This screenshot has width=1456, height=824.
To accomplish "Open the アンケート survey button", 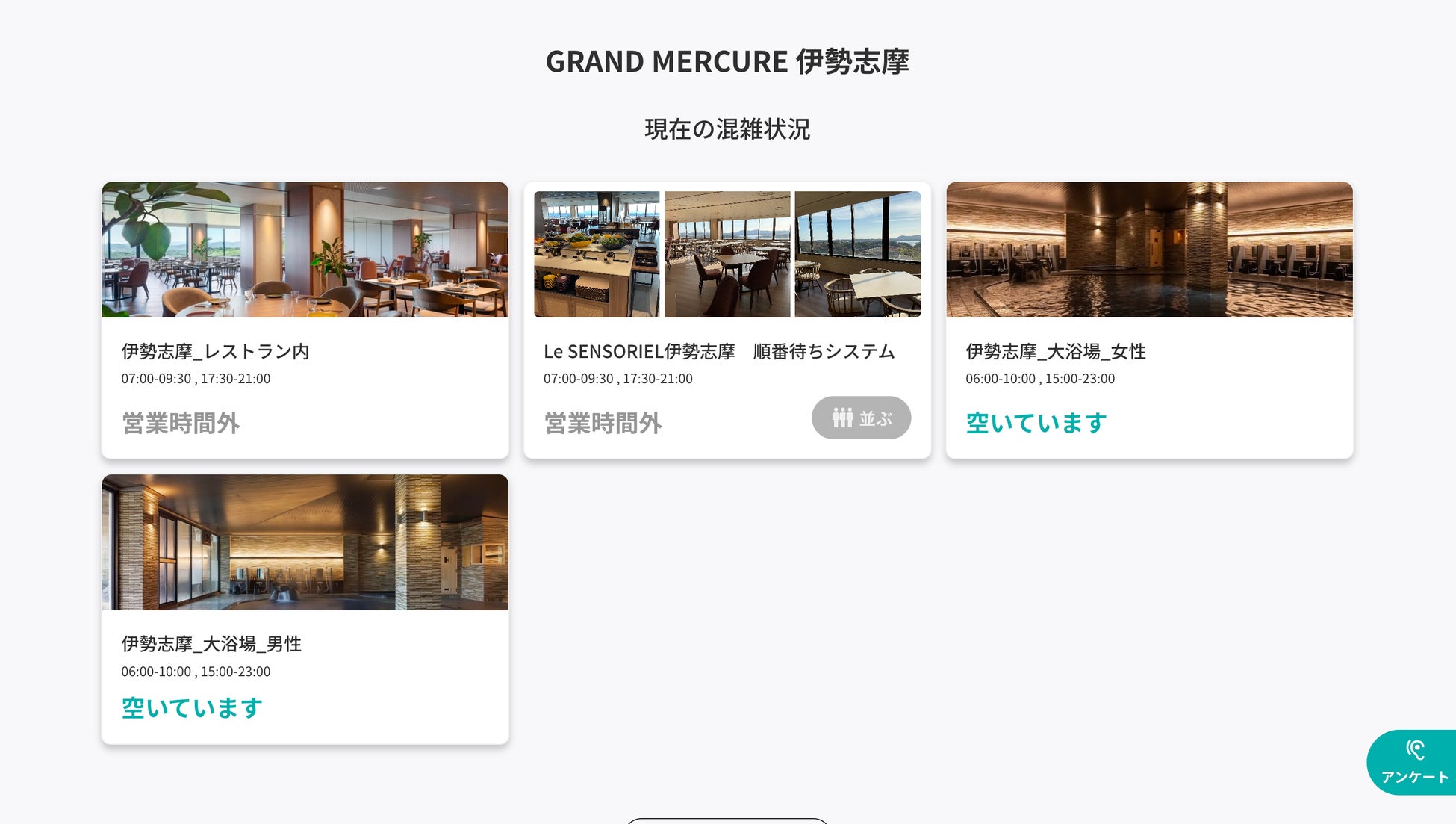I will (1413, 762).
